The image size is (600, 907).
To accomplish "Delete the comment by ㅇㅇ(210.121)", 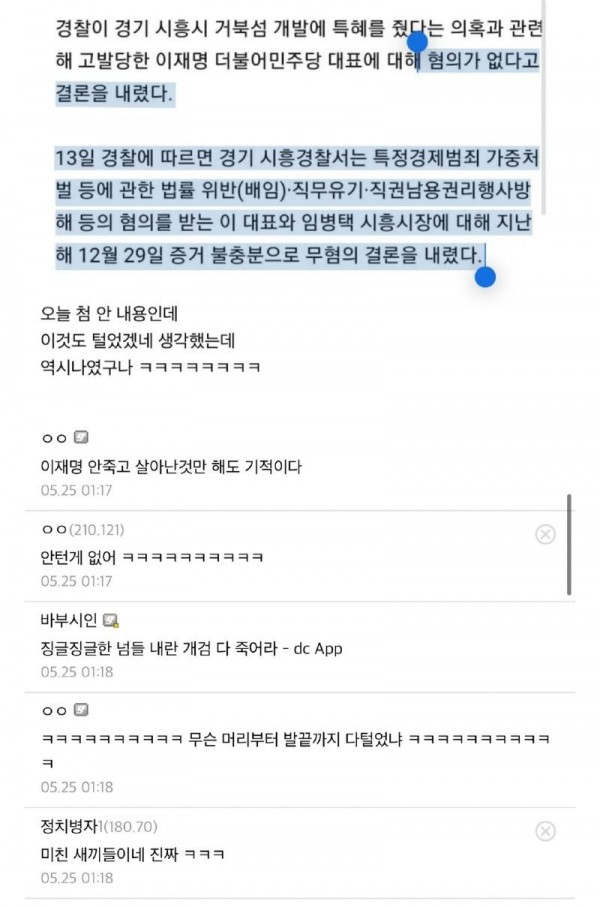I will 545,535.
